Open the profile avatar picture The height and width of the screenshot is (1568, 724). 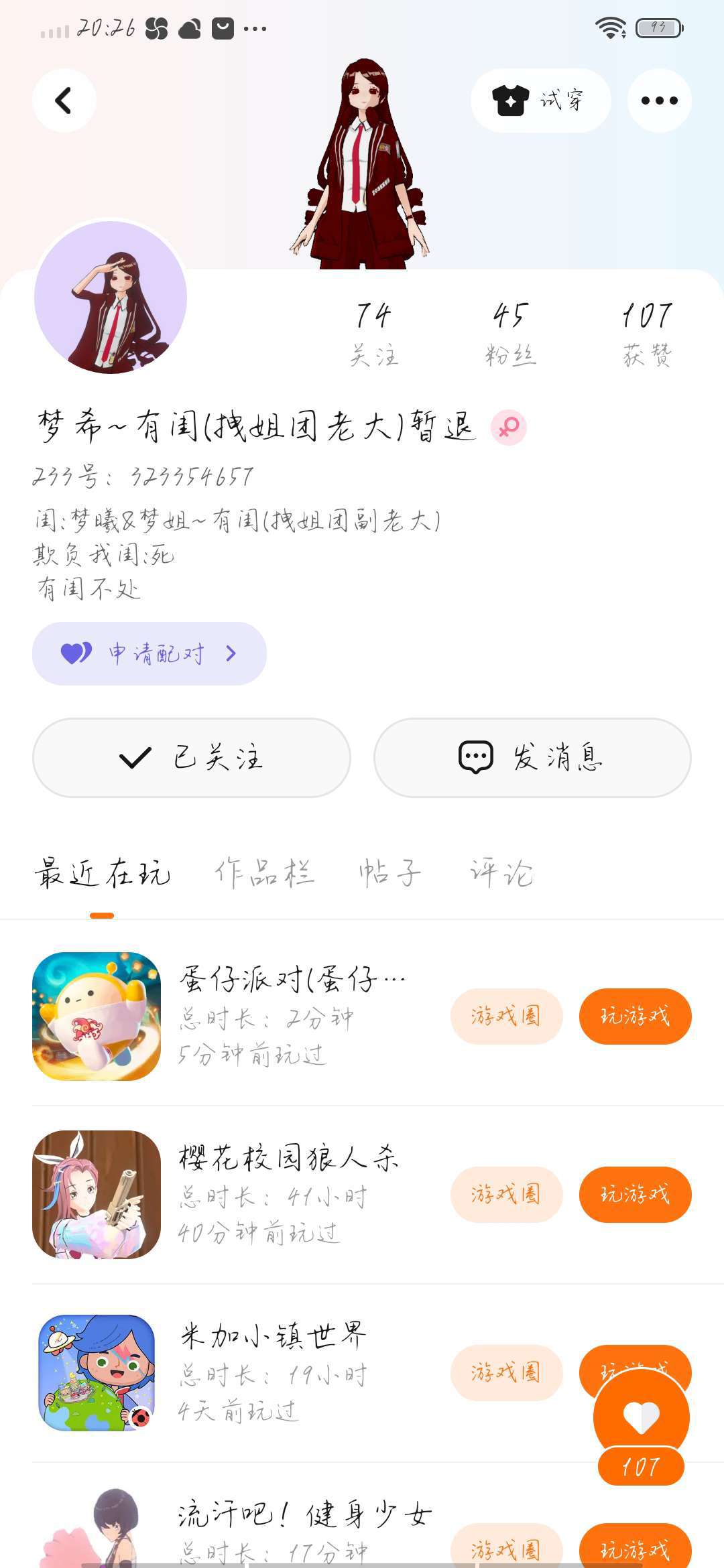111,298
